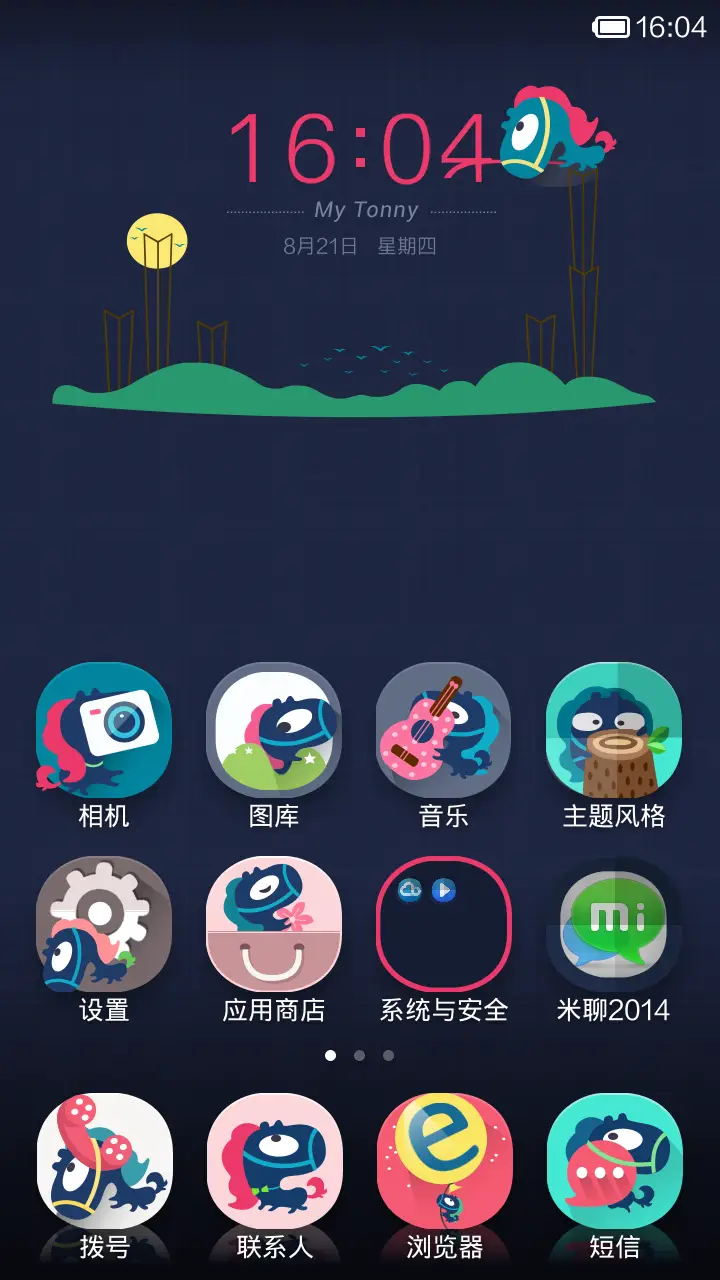Screen dimensions: 720x1280
Task: Launch the 应用商店 app store
Action: (274, 925)
